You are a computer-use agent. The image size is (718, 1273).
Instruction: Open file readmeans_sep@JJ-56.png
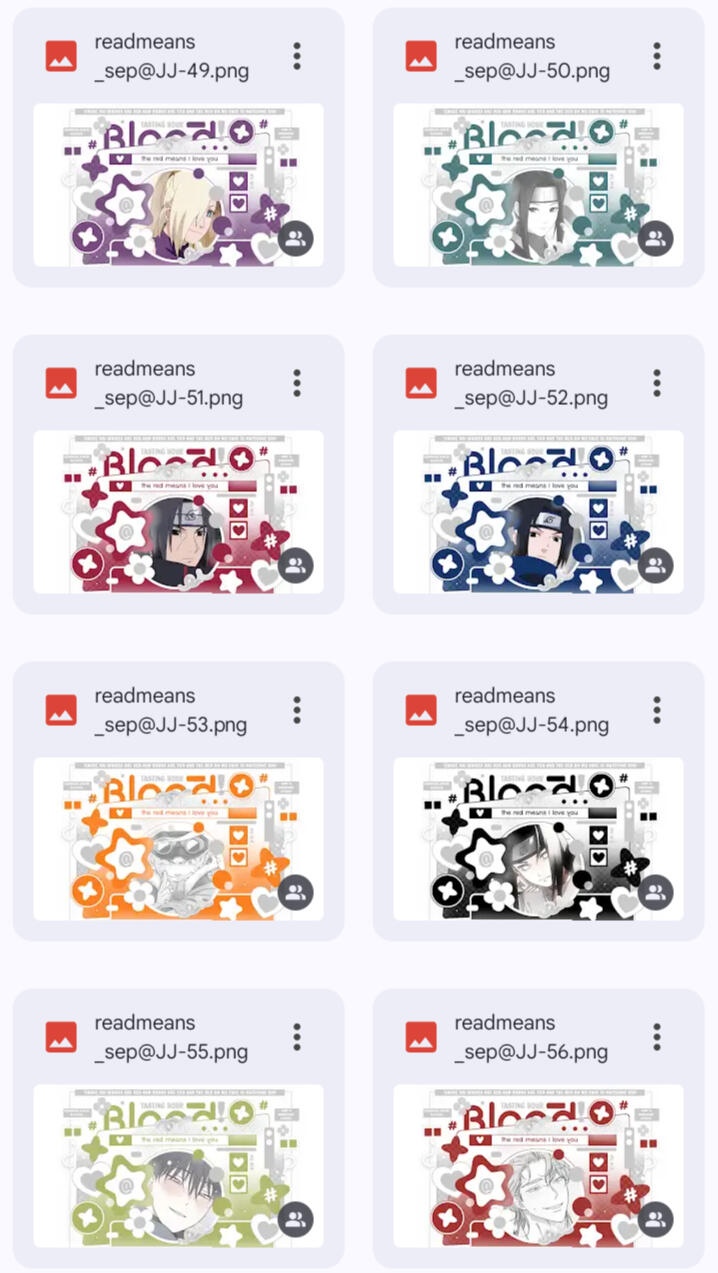point(538,1166)
